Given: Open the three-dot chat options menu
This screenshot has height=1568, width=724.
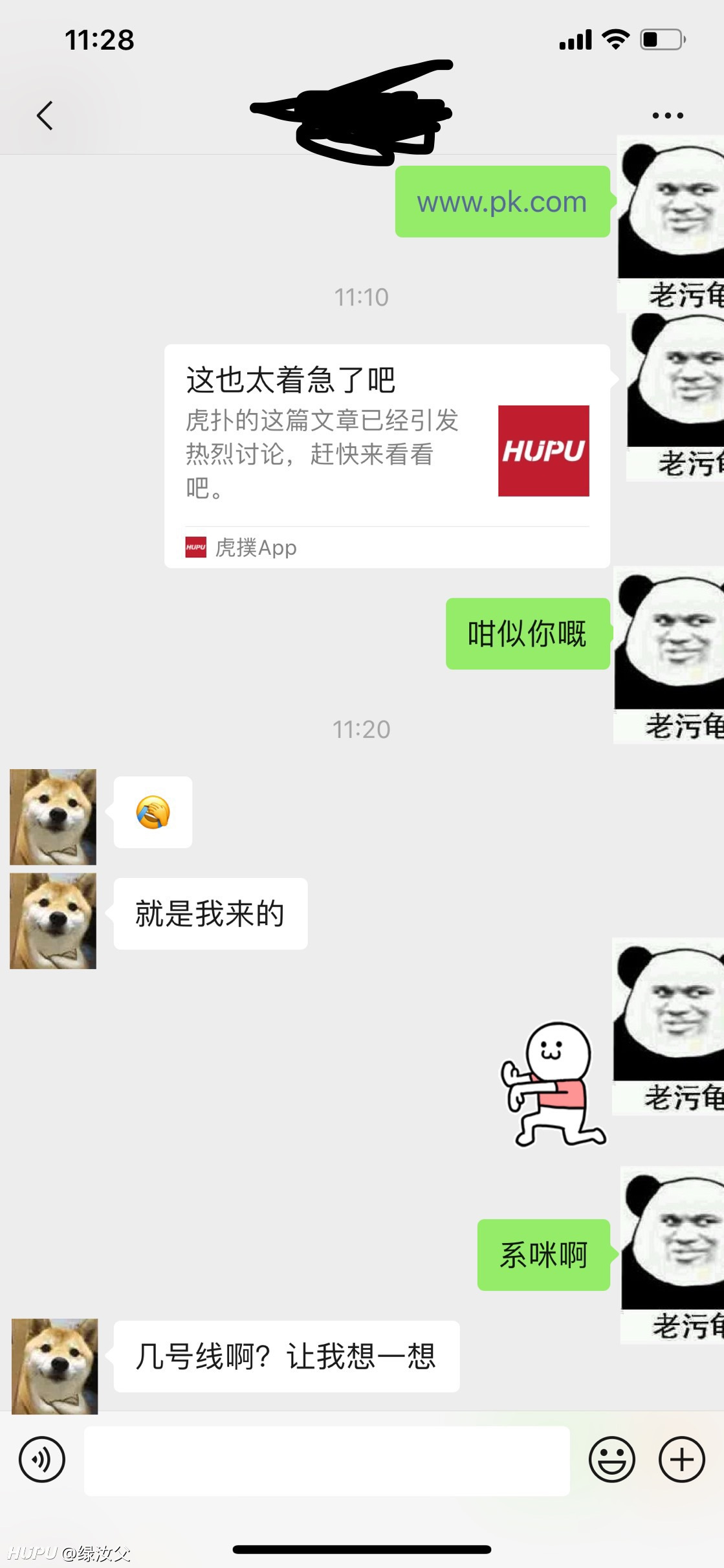Looking at the screenshot, I should pyautogui.click(x=668, y=116).
